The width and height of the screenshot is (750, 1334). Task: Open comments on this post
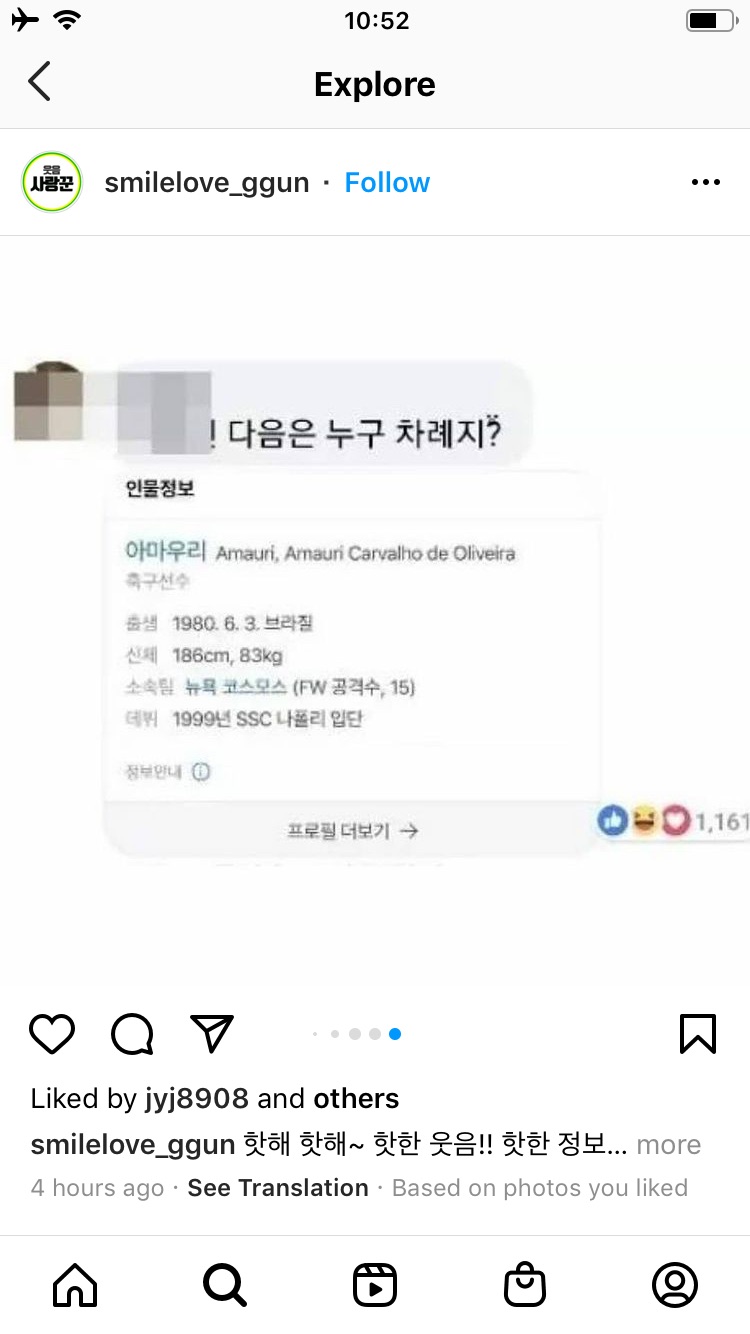coord(132,1034)
